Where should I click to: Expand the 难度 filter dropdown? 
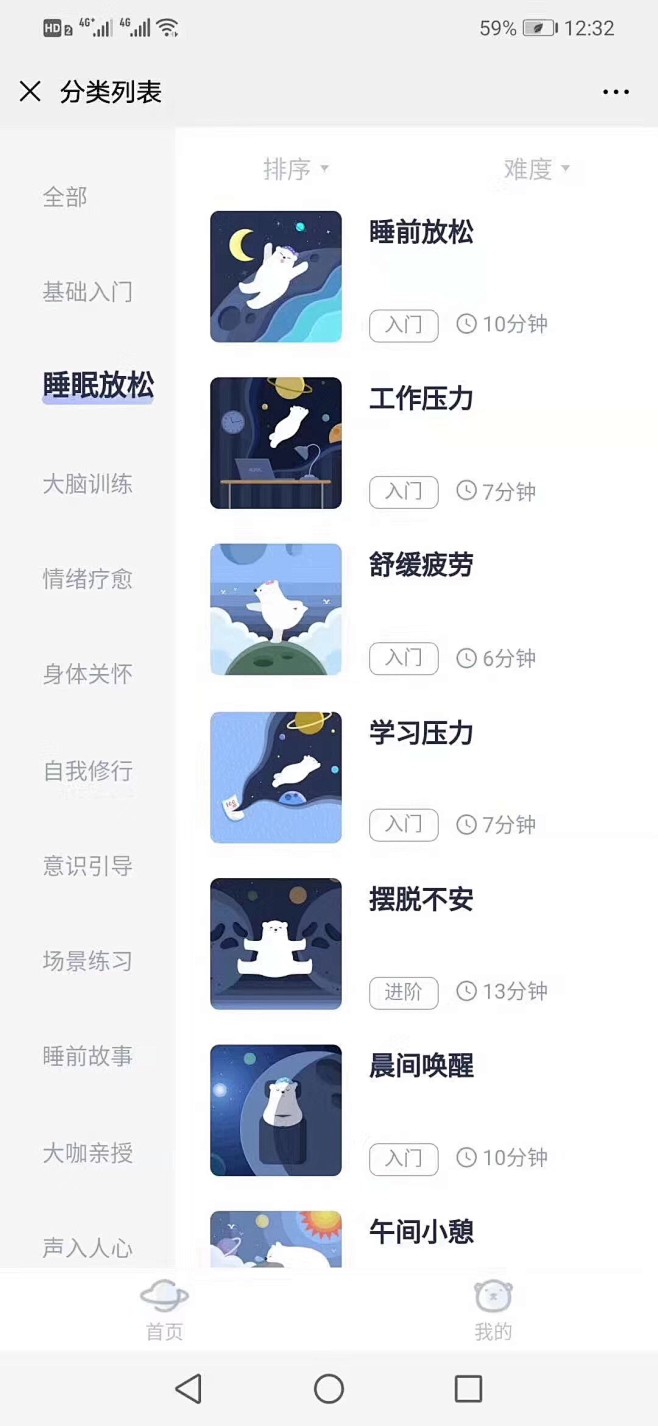pyautogui.click(x=536, y=170)
